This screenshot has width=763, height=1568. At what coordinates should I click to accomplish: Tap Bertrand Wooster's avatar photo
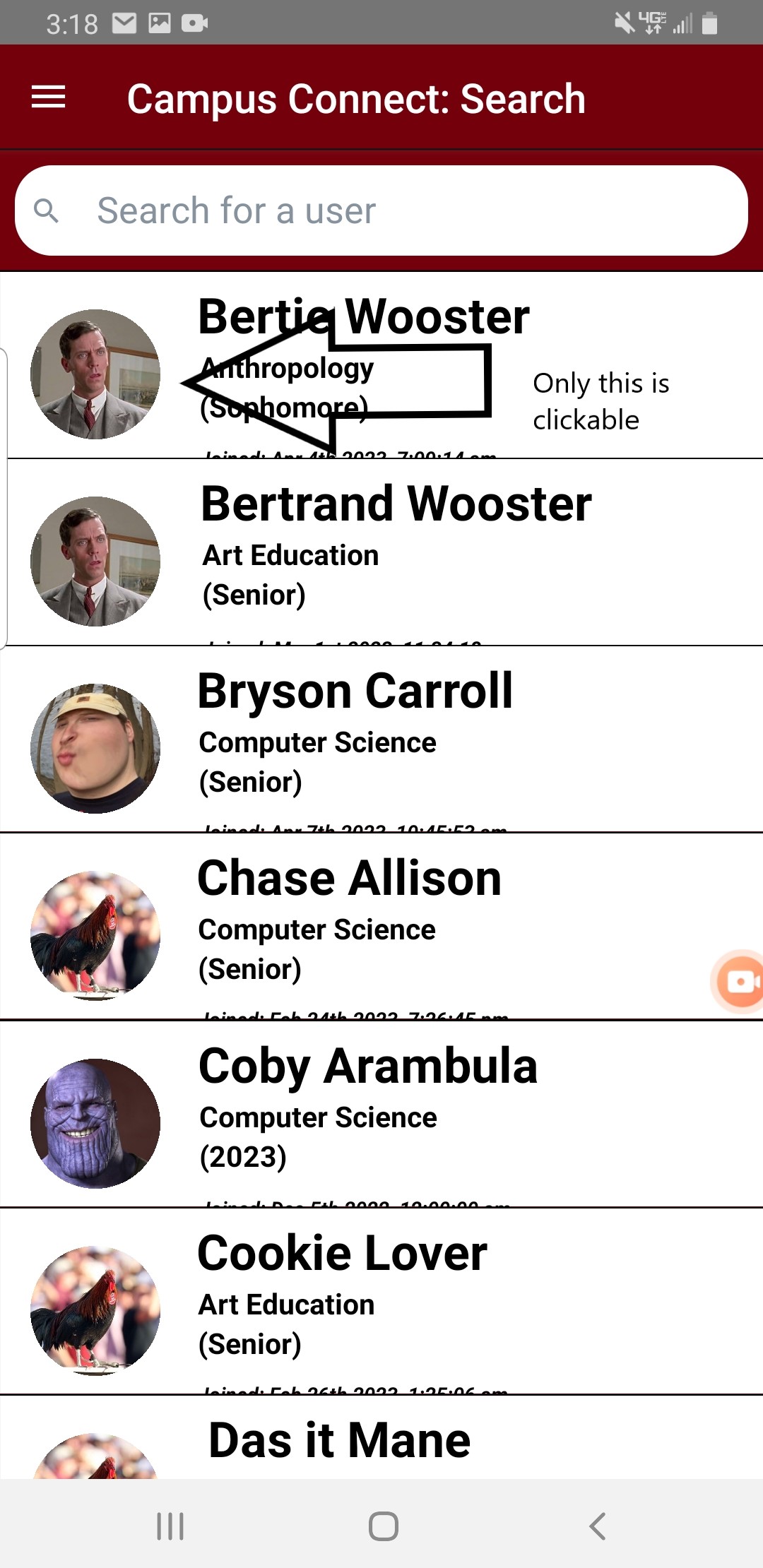point(94,560)
